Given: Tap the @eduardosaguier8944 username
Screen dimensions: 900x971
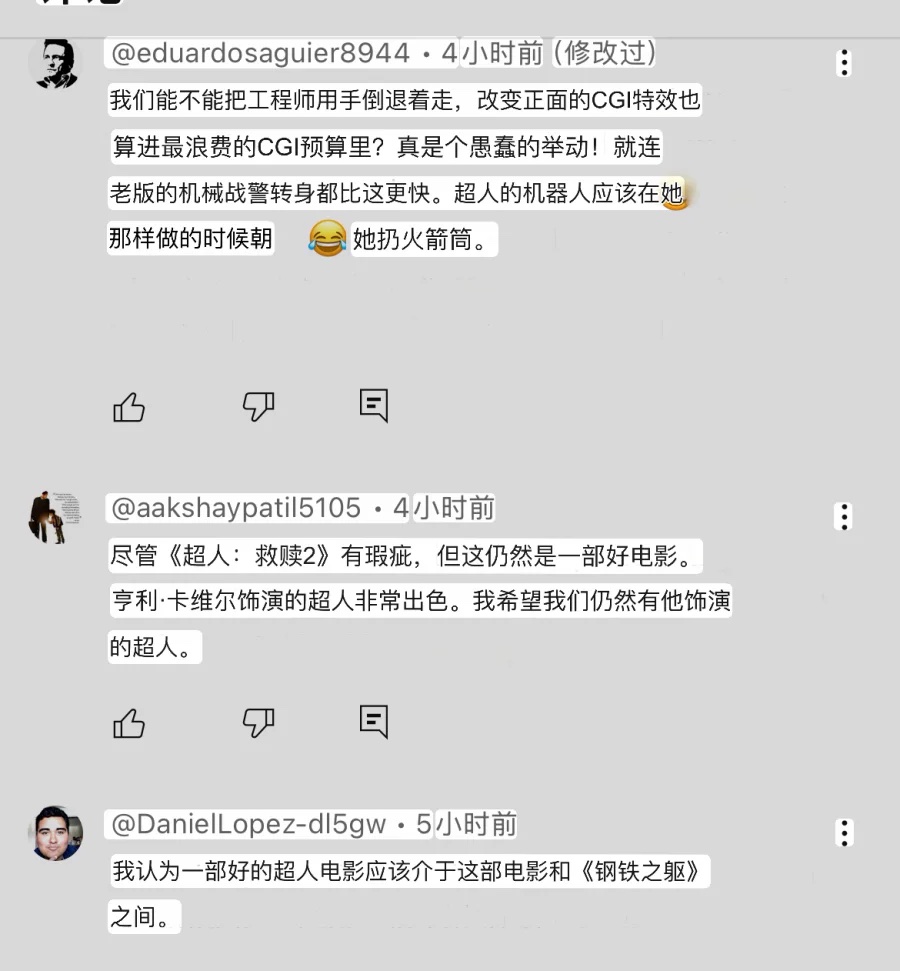Looking at the screenshot, I should coord(260,53).
